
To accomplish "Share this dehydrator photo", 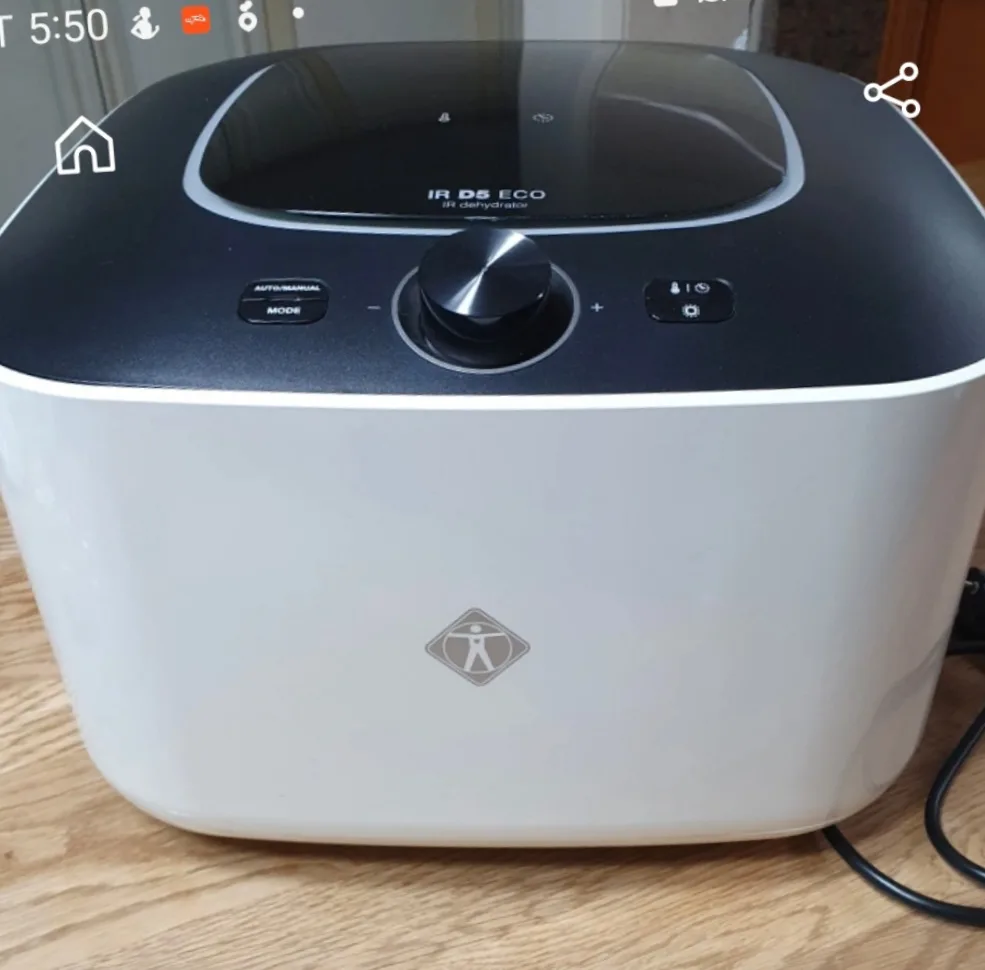I will pos(892,91).
